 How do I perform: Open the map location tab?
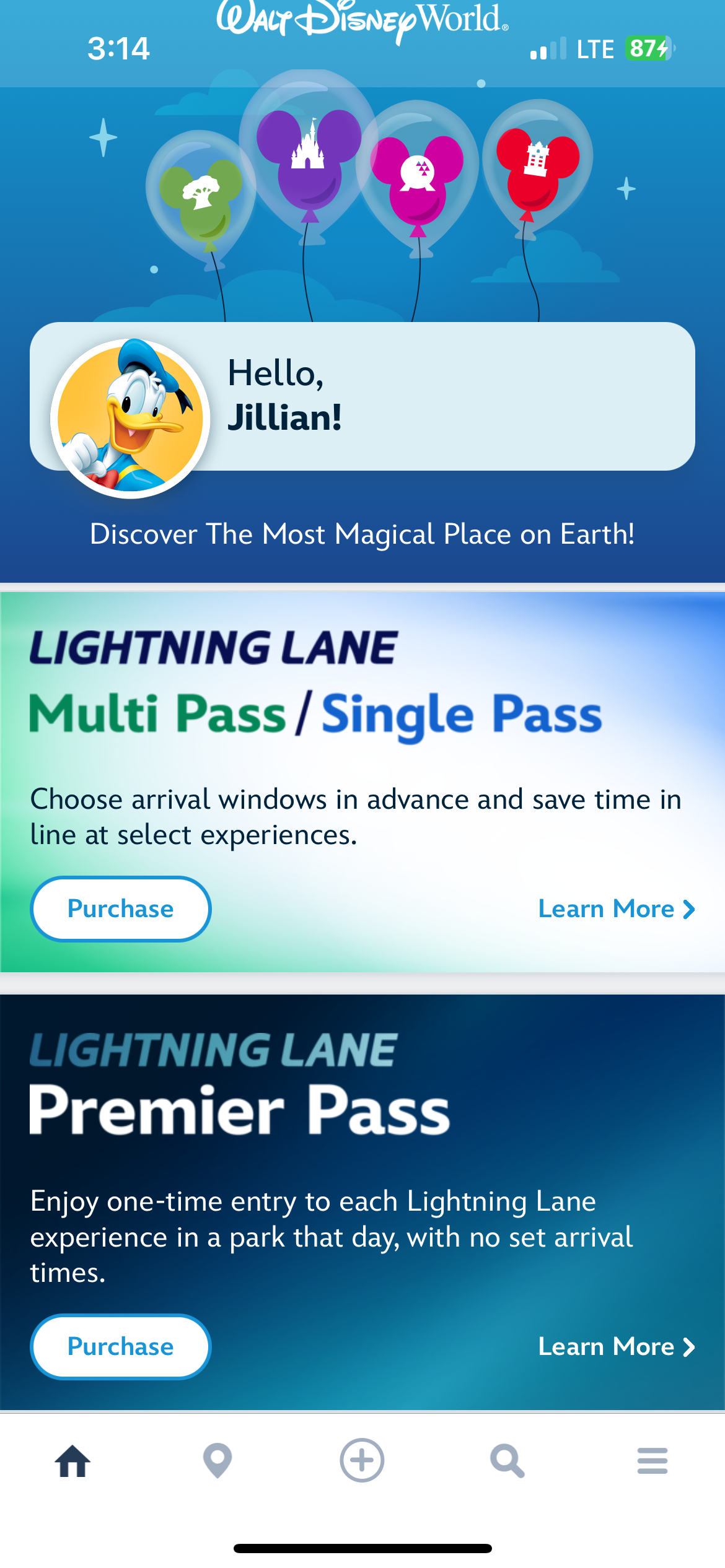click(217, 1461)
